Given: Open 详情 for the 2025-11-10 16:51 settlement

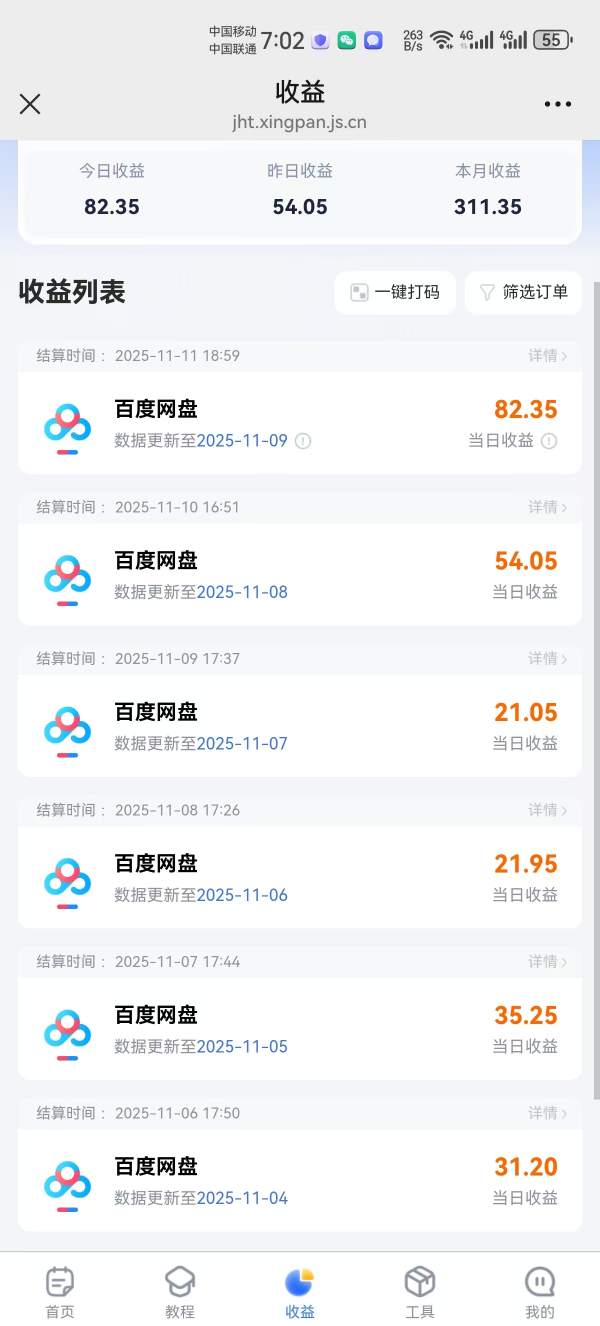Looking at the screenshot, I should (548, 507).
